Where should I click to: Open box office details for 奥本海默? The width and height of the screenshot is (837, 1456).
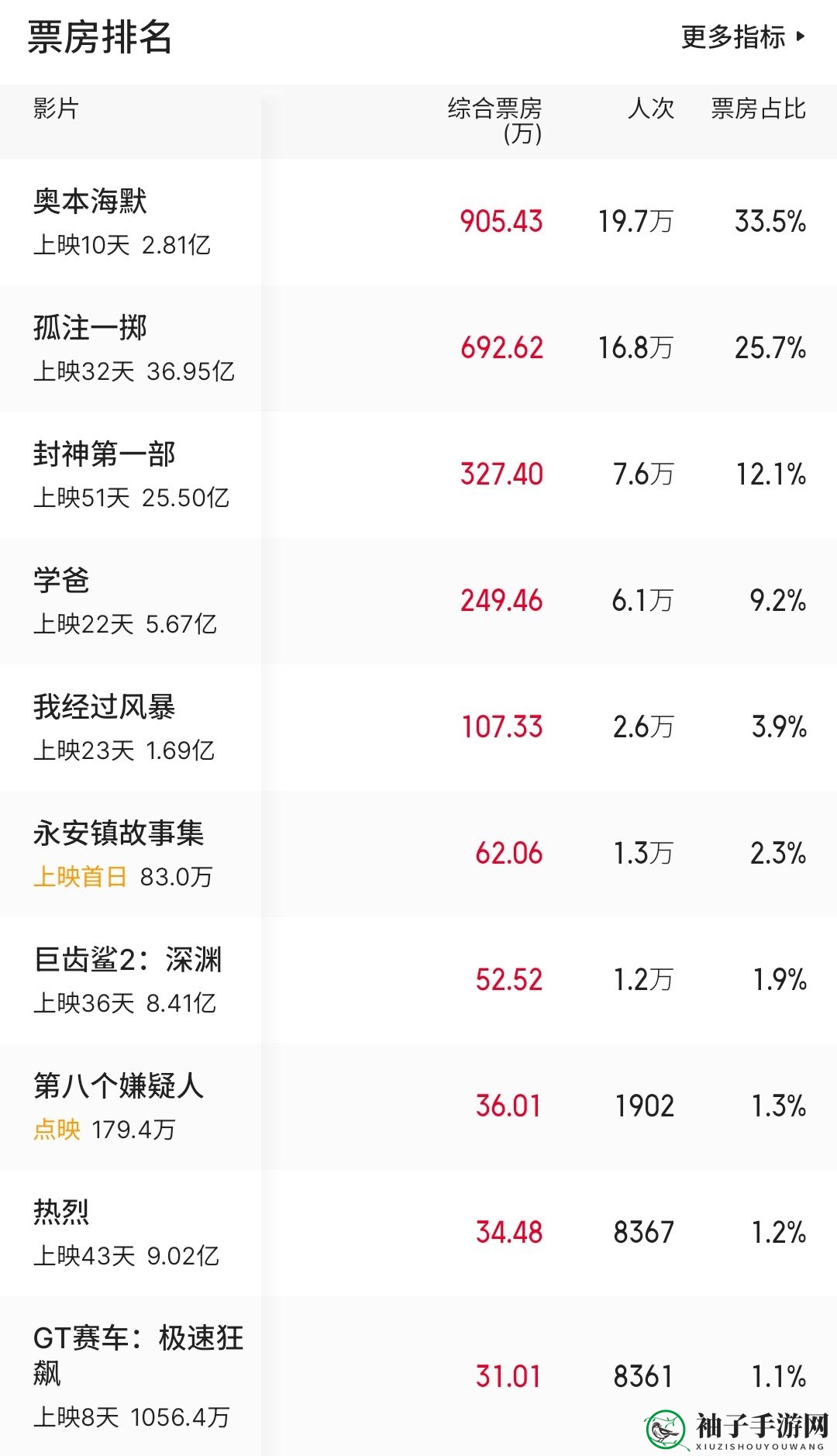point(418,222)
